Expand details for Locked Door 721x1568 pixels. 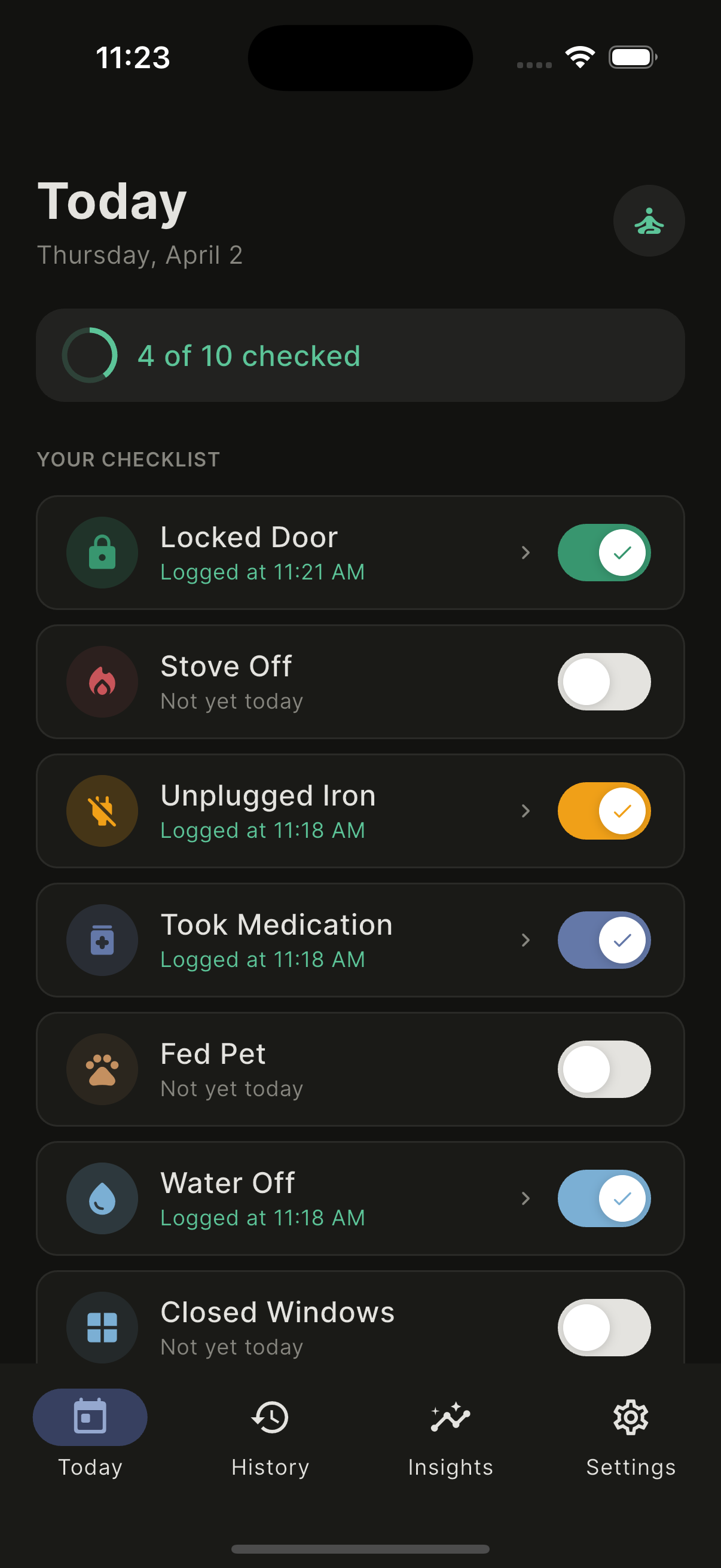pyautogui.click(x=526, y=551)
